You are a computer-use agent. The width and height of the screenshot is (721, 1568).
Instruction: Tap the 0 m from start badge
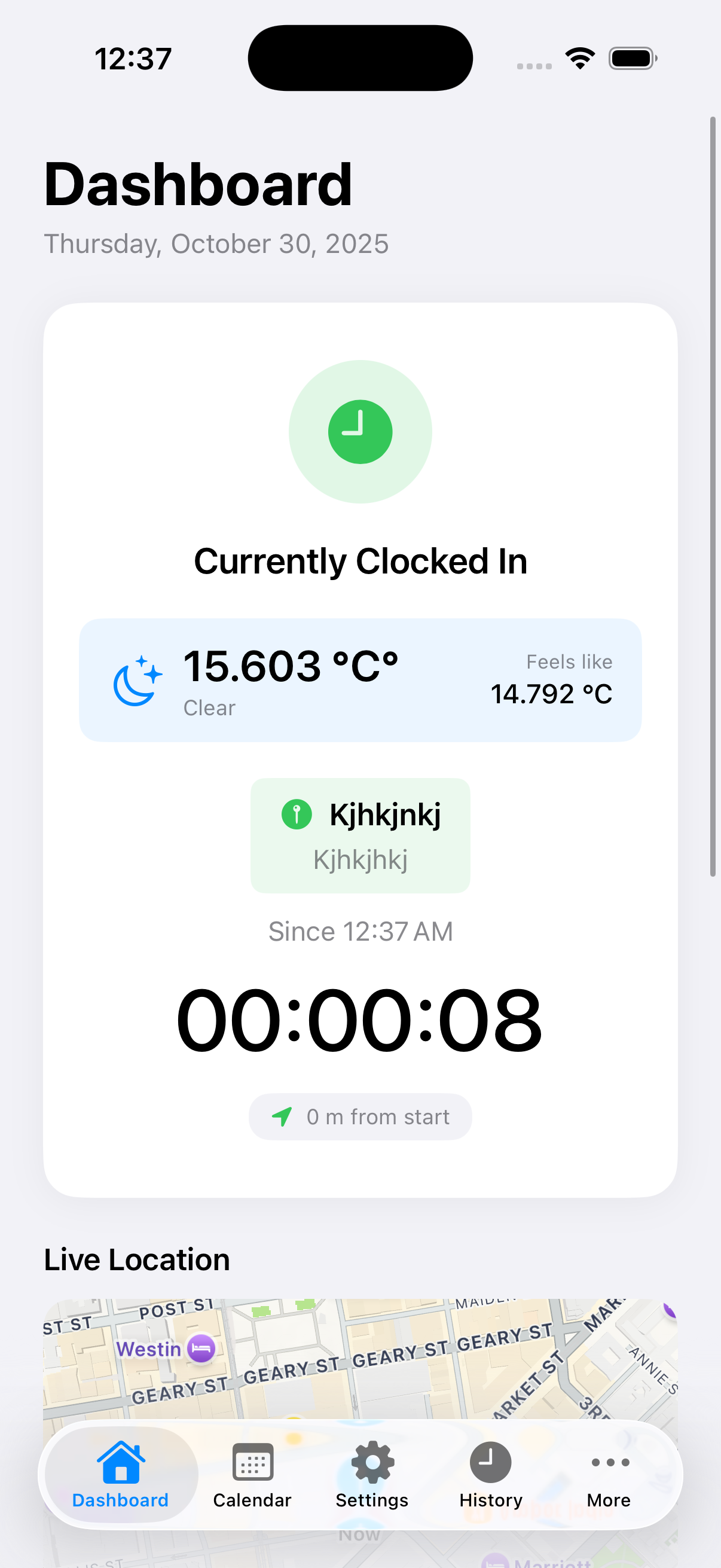tap(360, 1116)
